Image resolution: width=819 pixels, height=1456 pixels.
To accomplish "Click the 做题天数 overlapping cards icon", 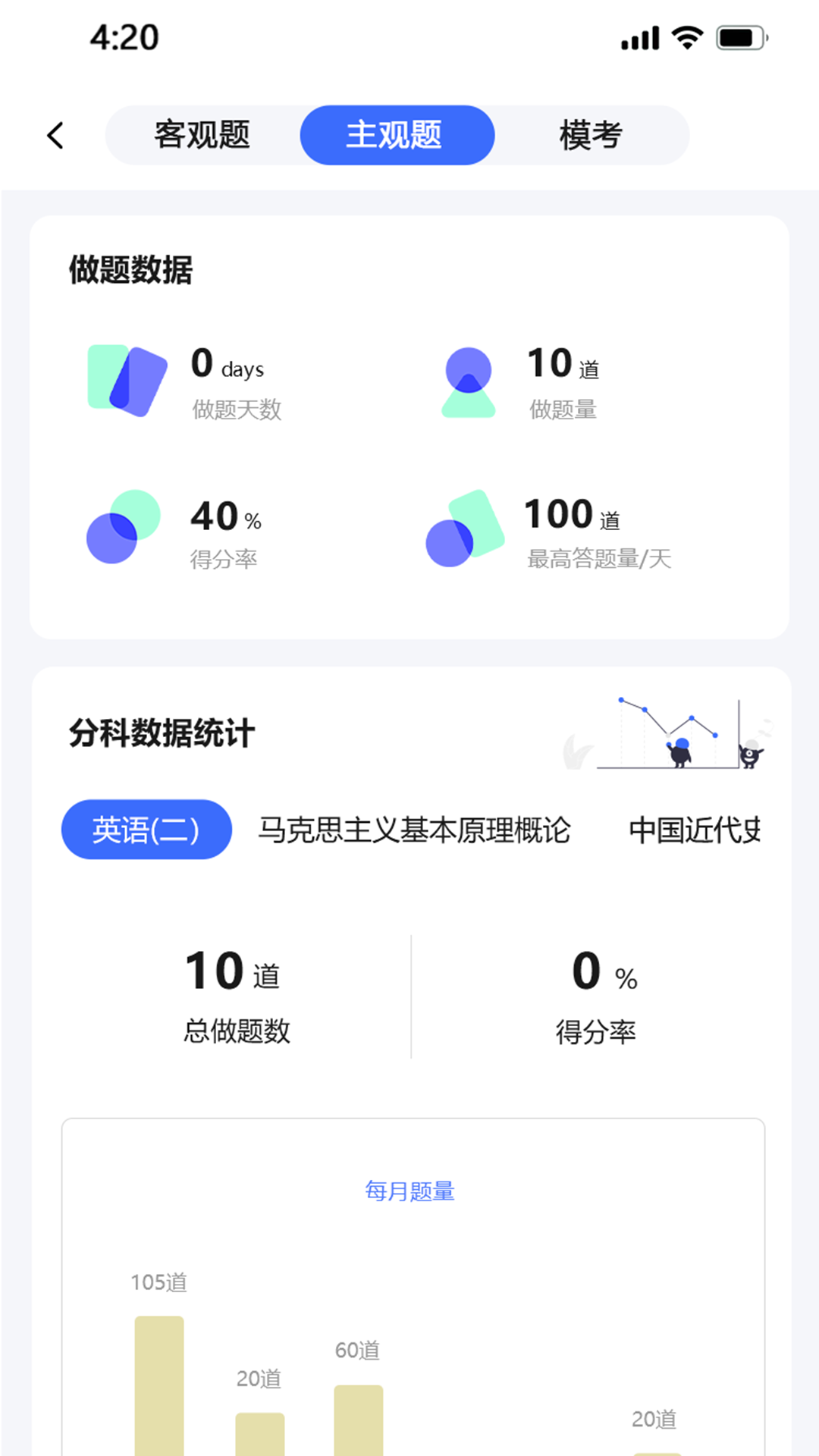I will point(127,379).
